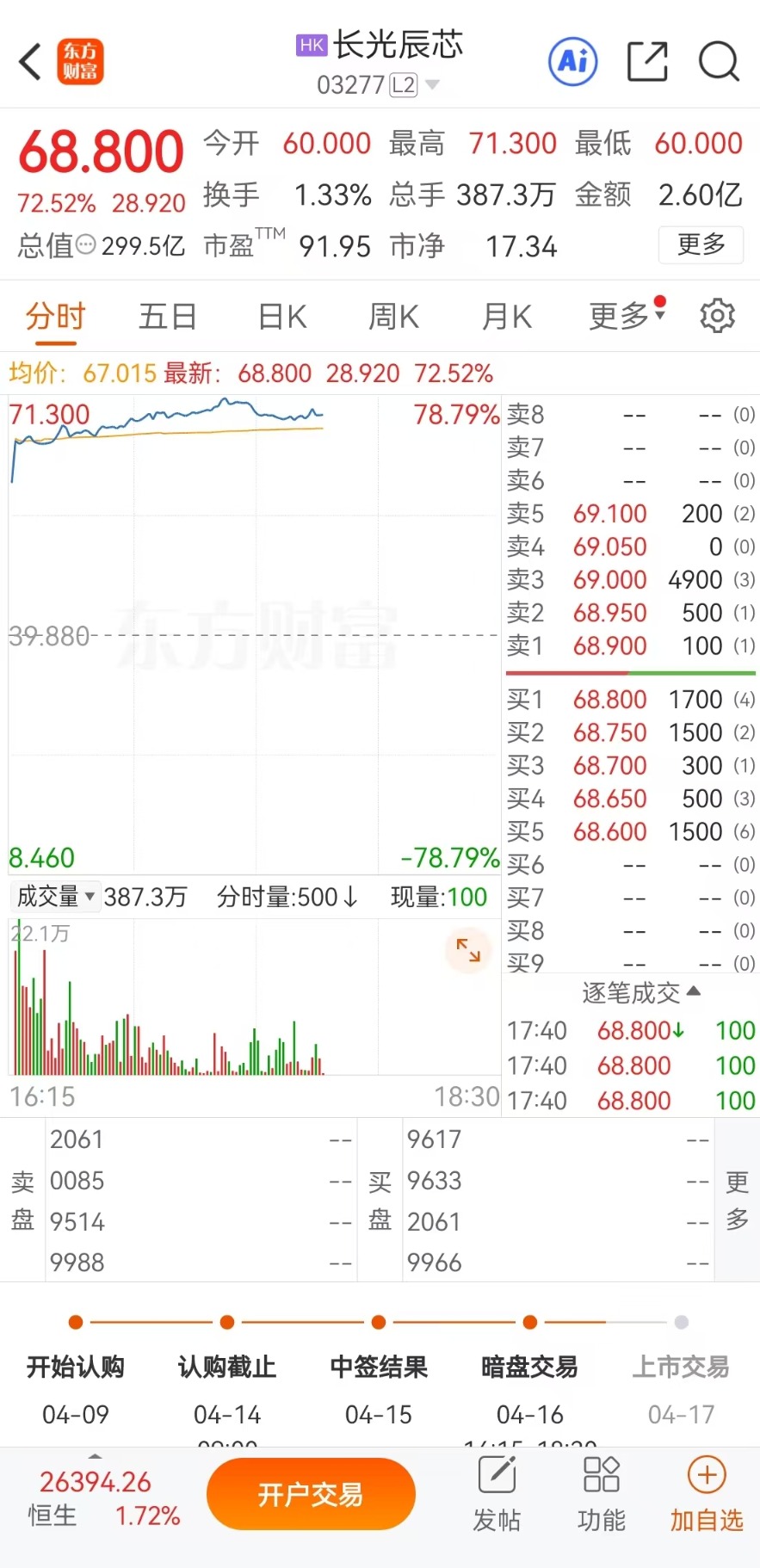Screen dimensions: 760x1568
Task: Open the search magnifier
Action: [x=719, y=61]
